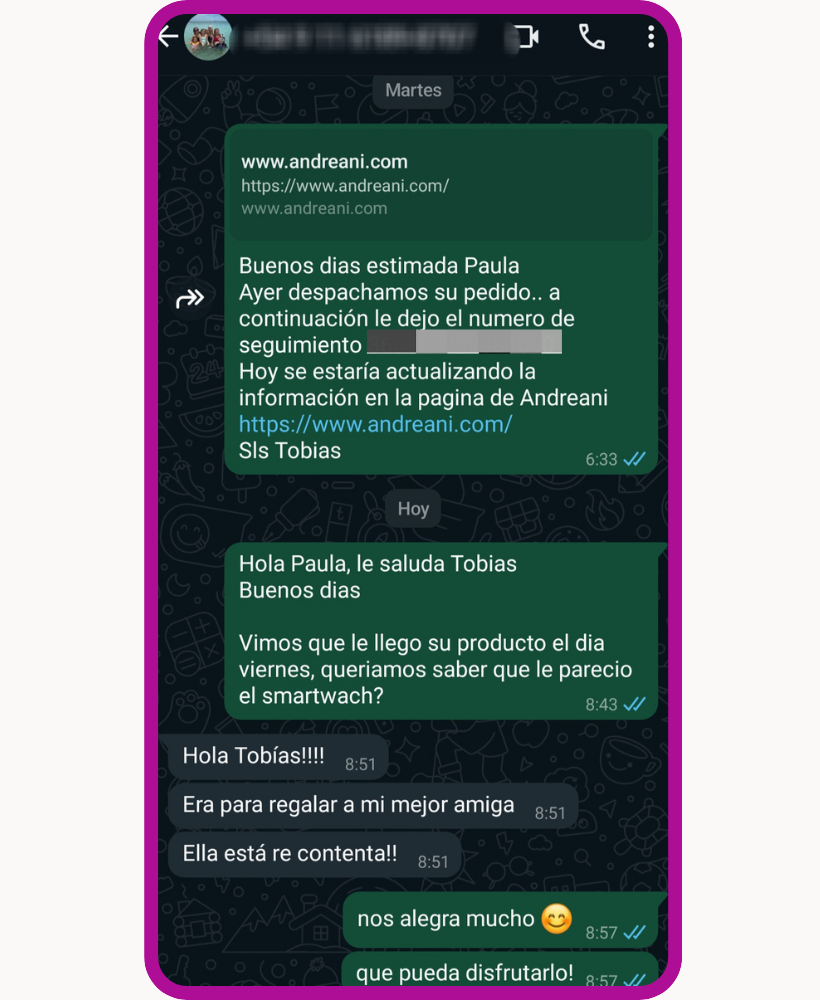This screenshot has width=820, height=1000.
Task: Go back to the chat list
Action: coord(168,38)
